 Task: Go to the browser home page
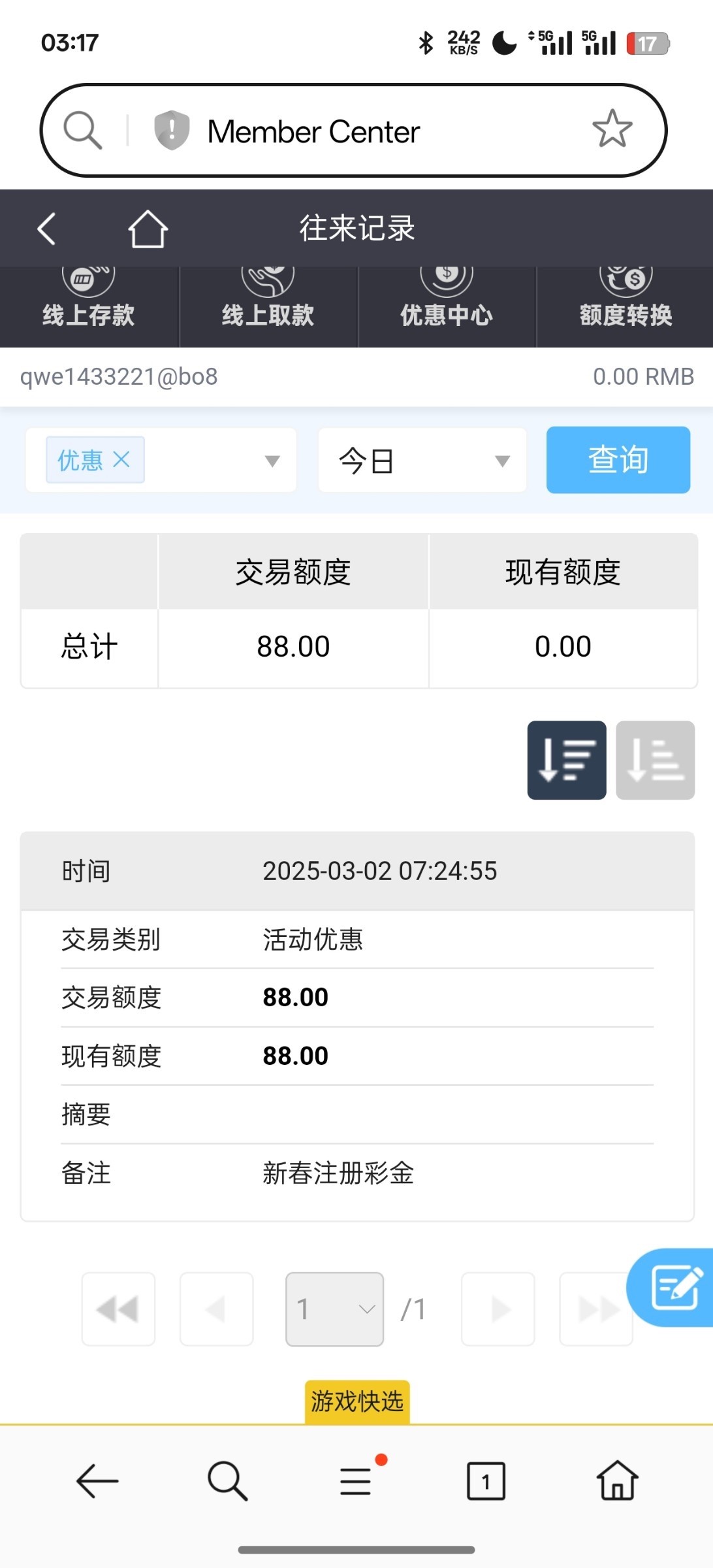pos(617,1480)
